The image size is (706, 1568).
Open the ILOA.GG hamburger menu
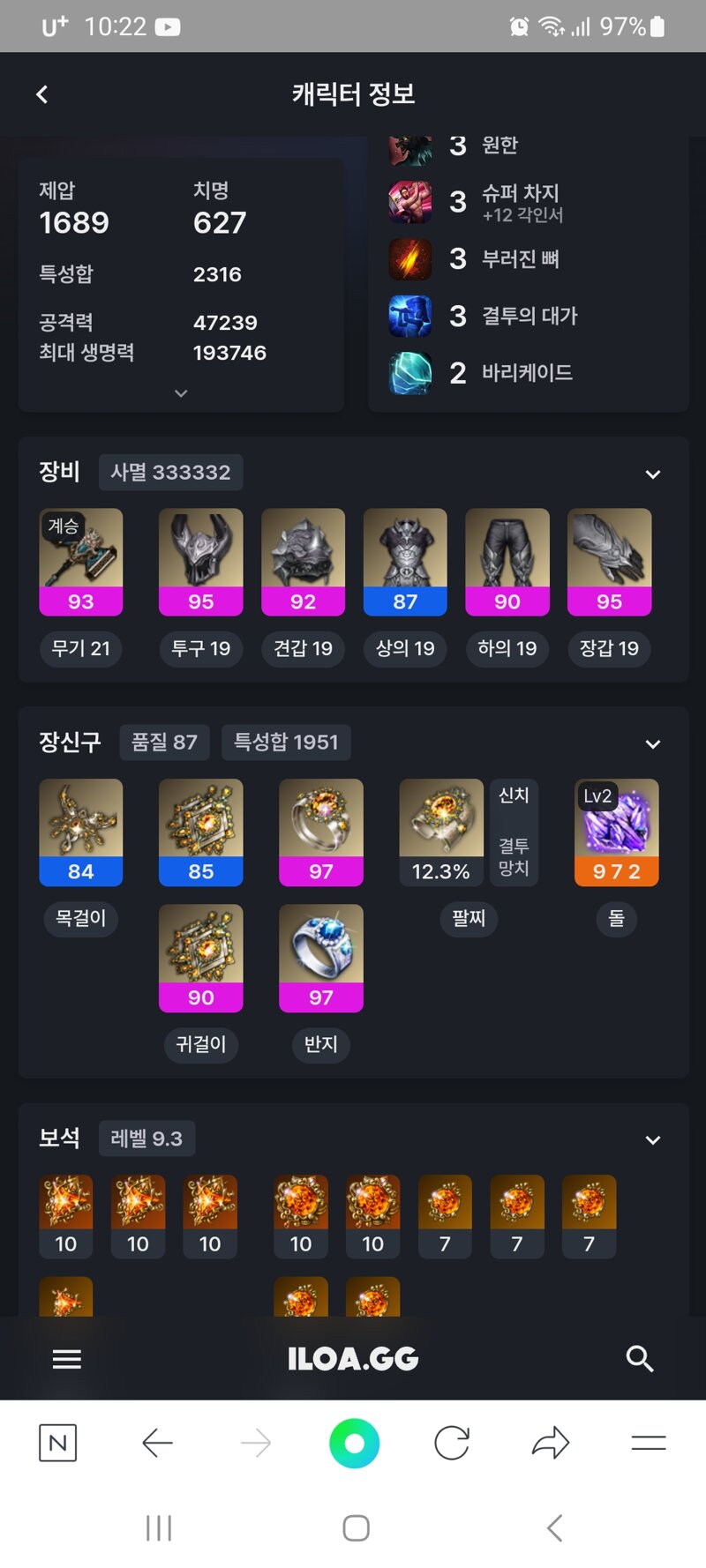click(67, 1359)
